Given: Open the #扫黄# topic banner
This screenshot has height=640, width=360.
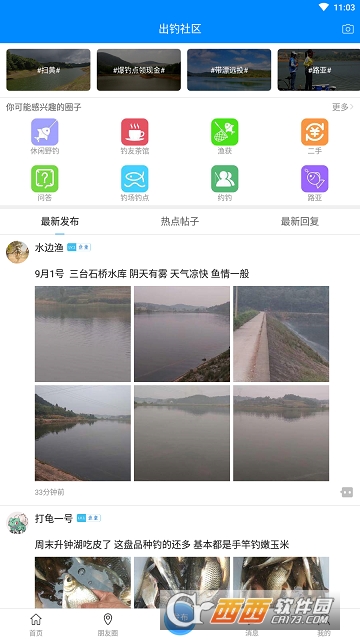Looking at the screenshot, I should [x=48, y=70].
